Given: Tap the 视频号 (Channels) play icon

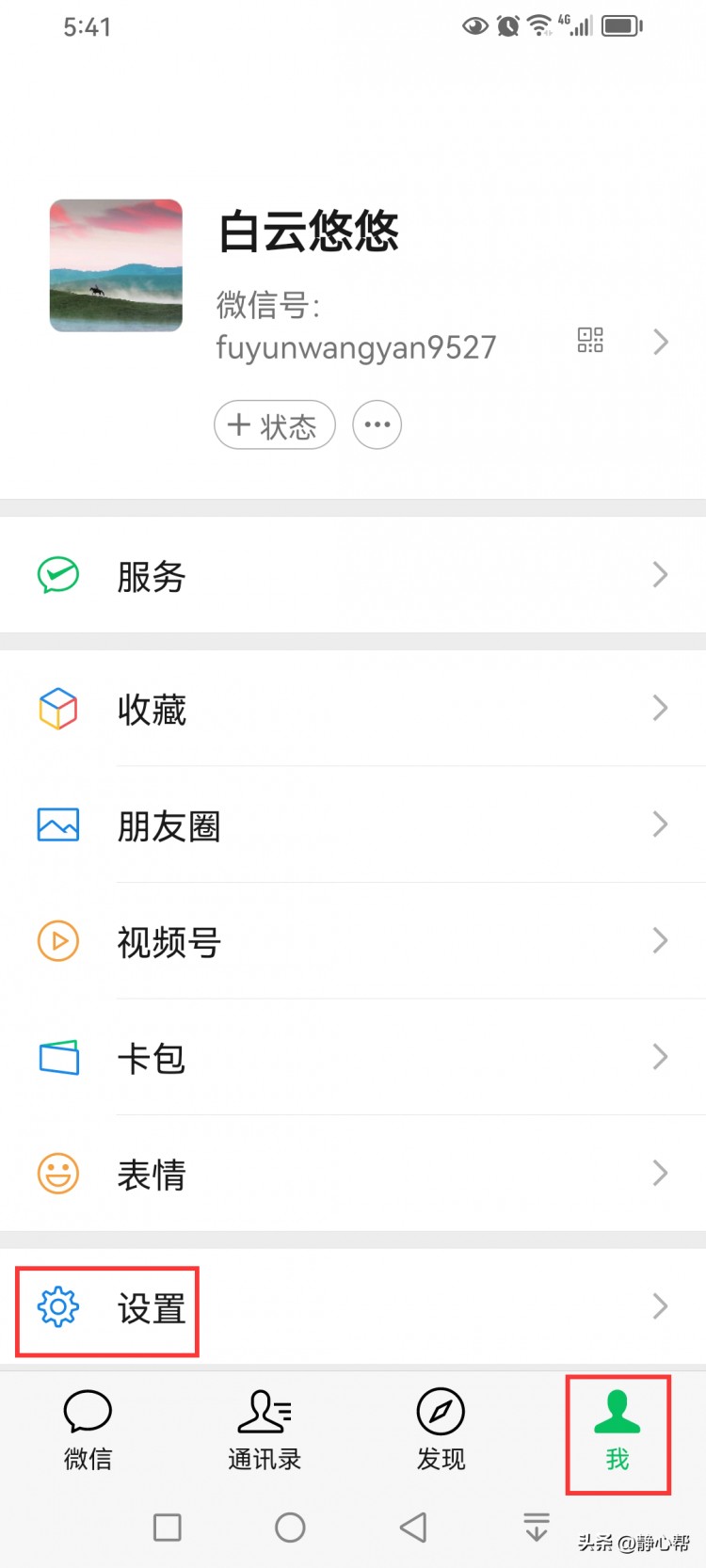Looking at the screenshot, I should 57,940.
